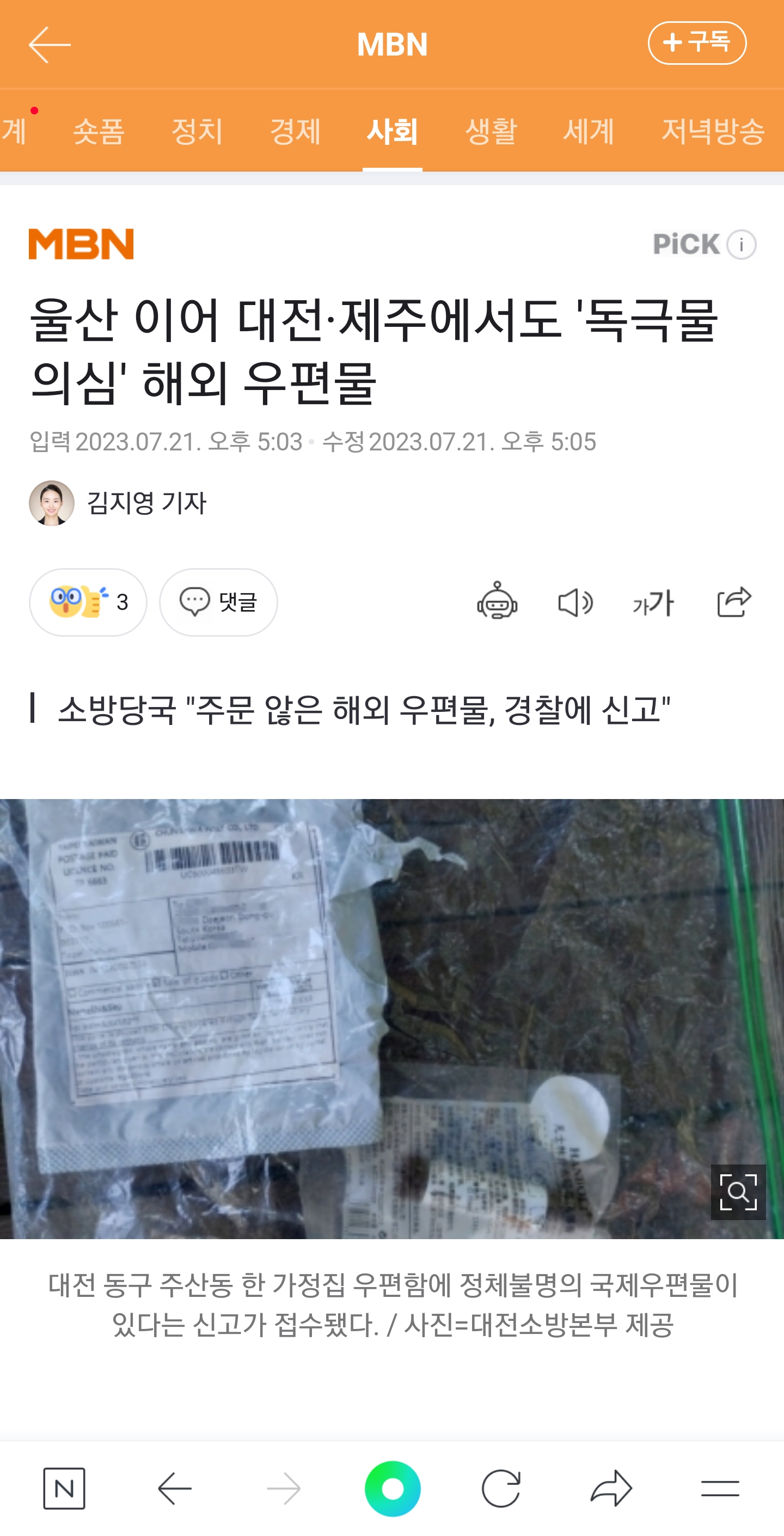Listen to the article with the speaker icon
Viewport: 784px width, 1536px height.
pyautogui.click(x=575, y=602)
